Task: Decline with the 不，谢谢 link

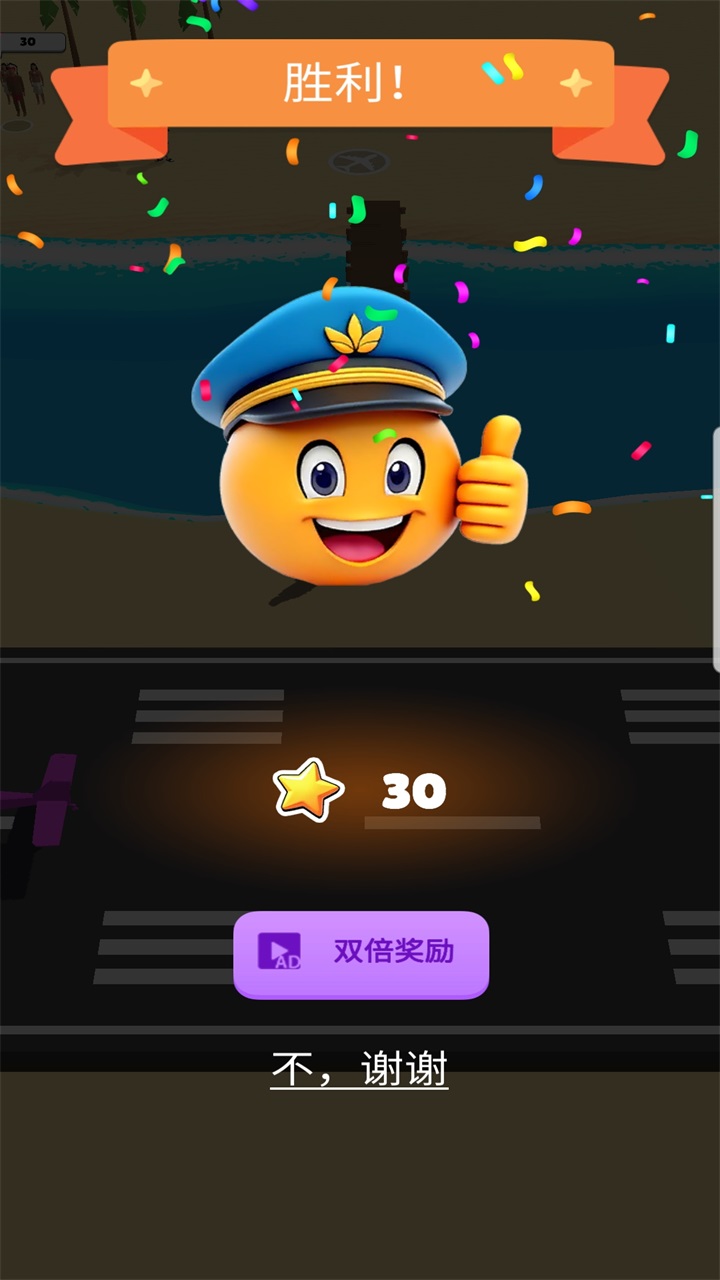Action: (359, 1070)
